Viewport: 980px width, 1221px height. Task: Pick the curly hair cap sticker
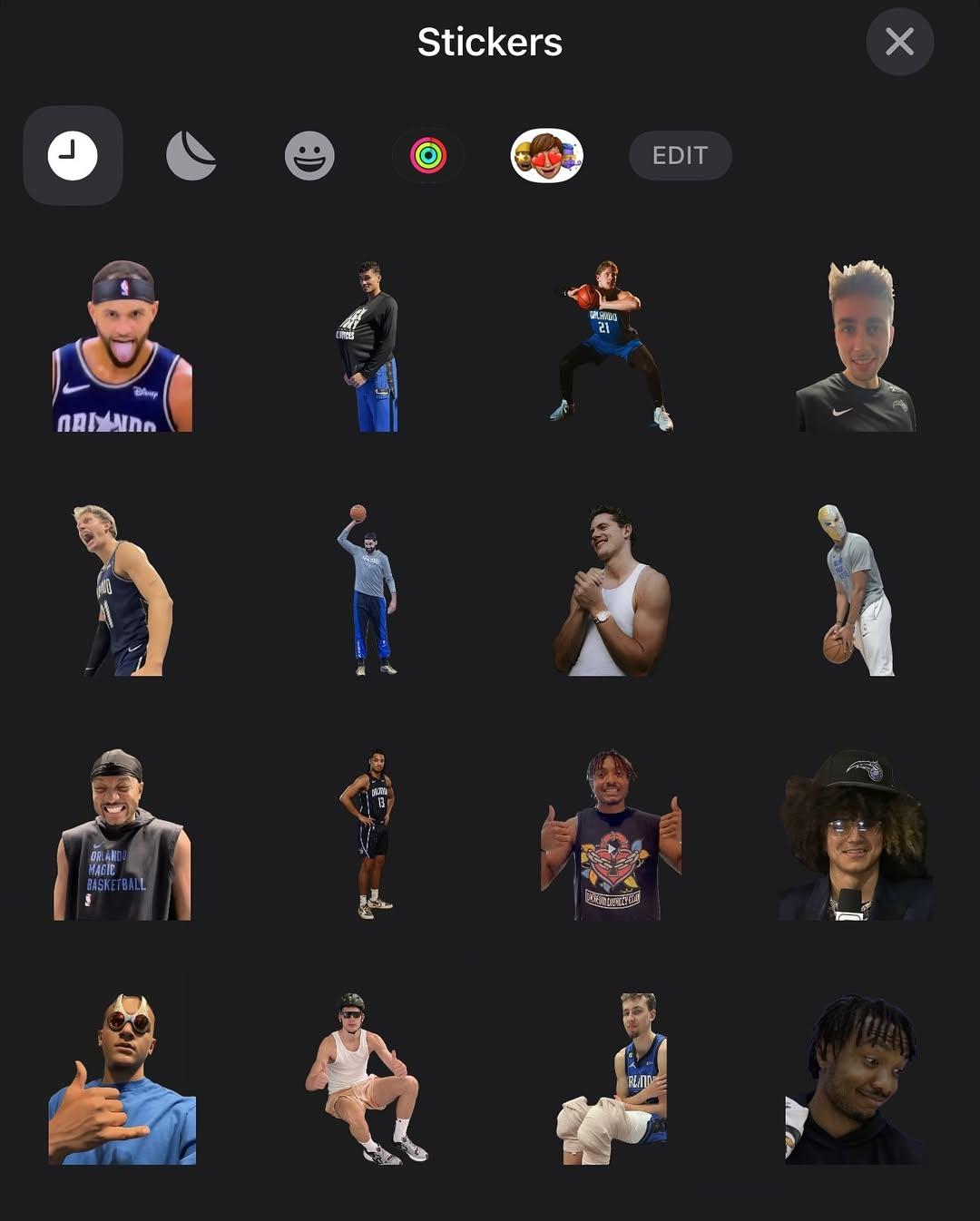855,835
